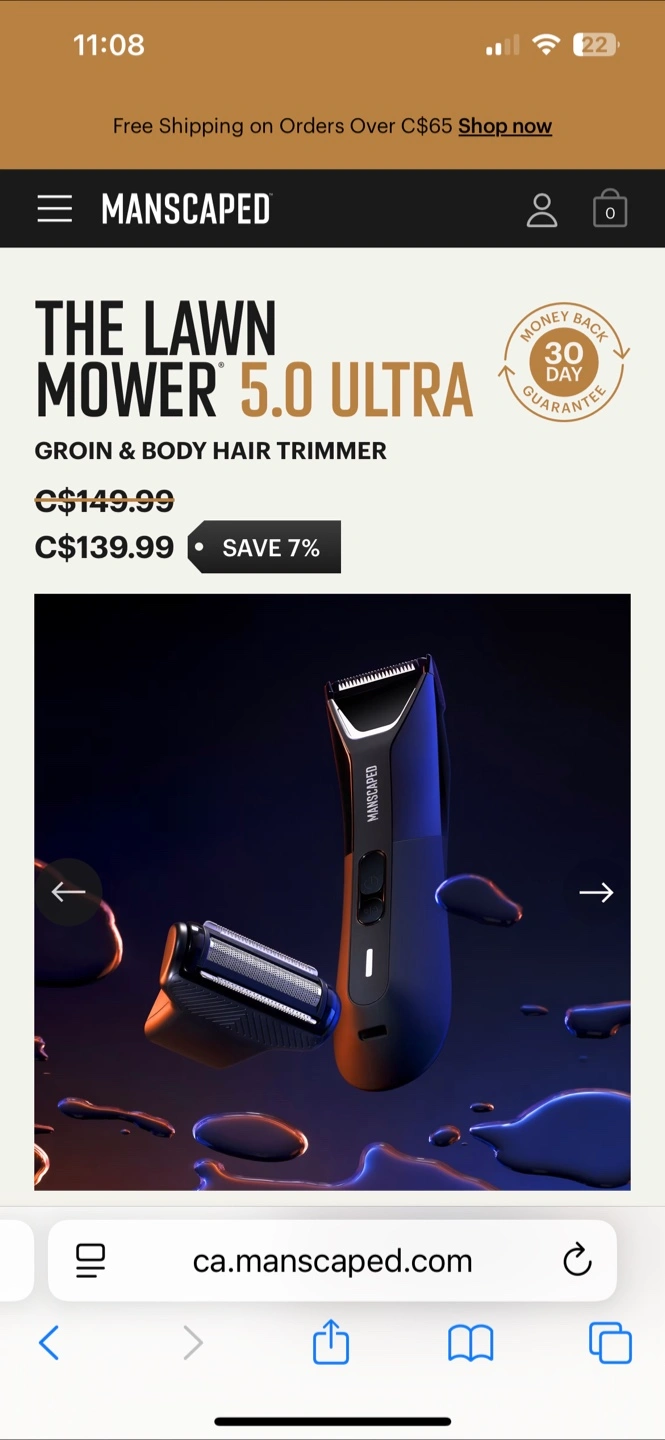Tap the ca.manscaped.com address field
The width and height of the screenshot is (665, 1440).
coord(332,1261)
